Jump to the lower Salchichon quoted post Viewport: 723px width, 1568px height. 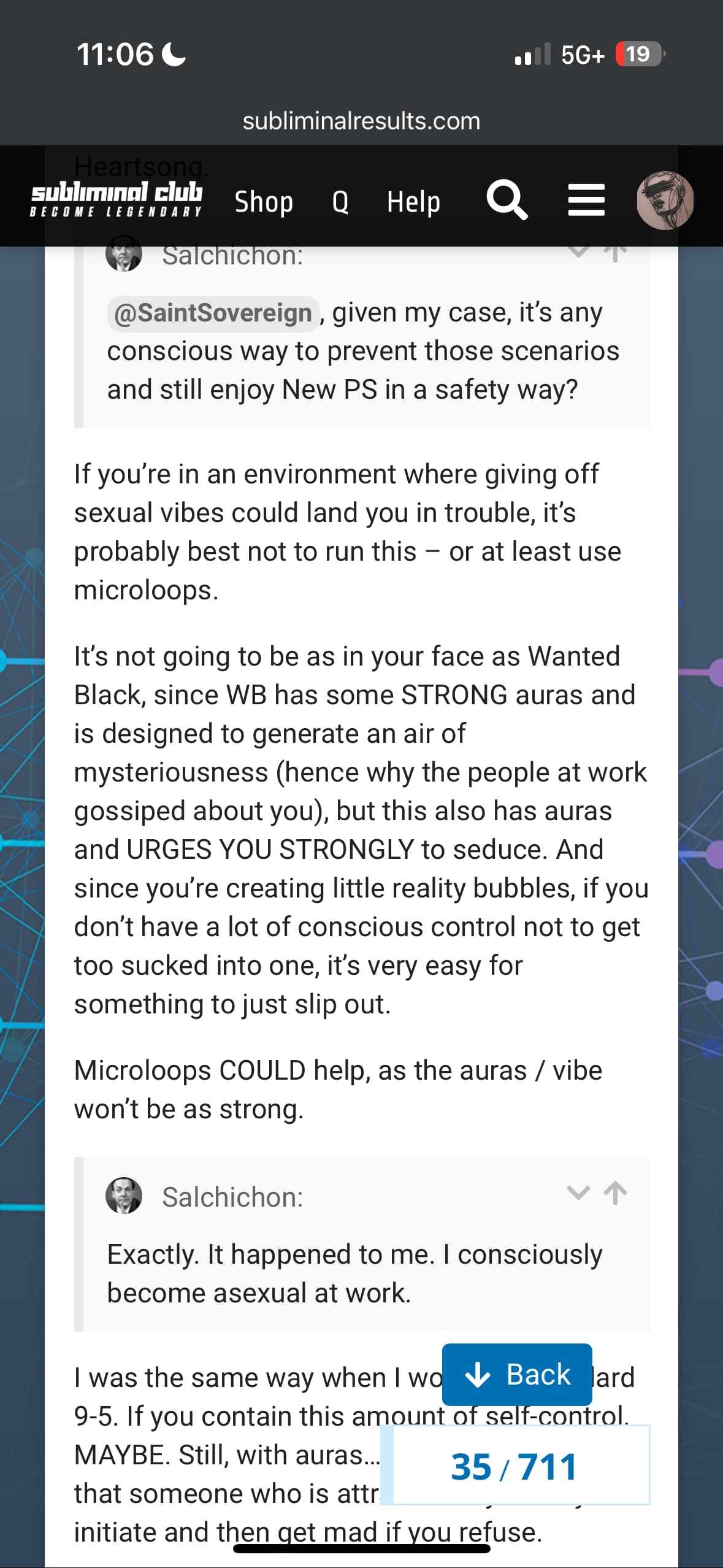click(615, 1192)
